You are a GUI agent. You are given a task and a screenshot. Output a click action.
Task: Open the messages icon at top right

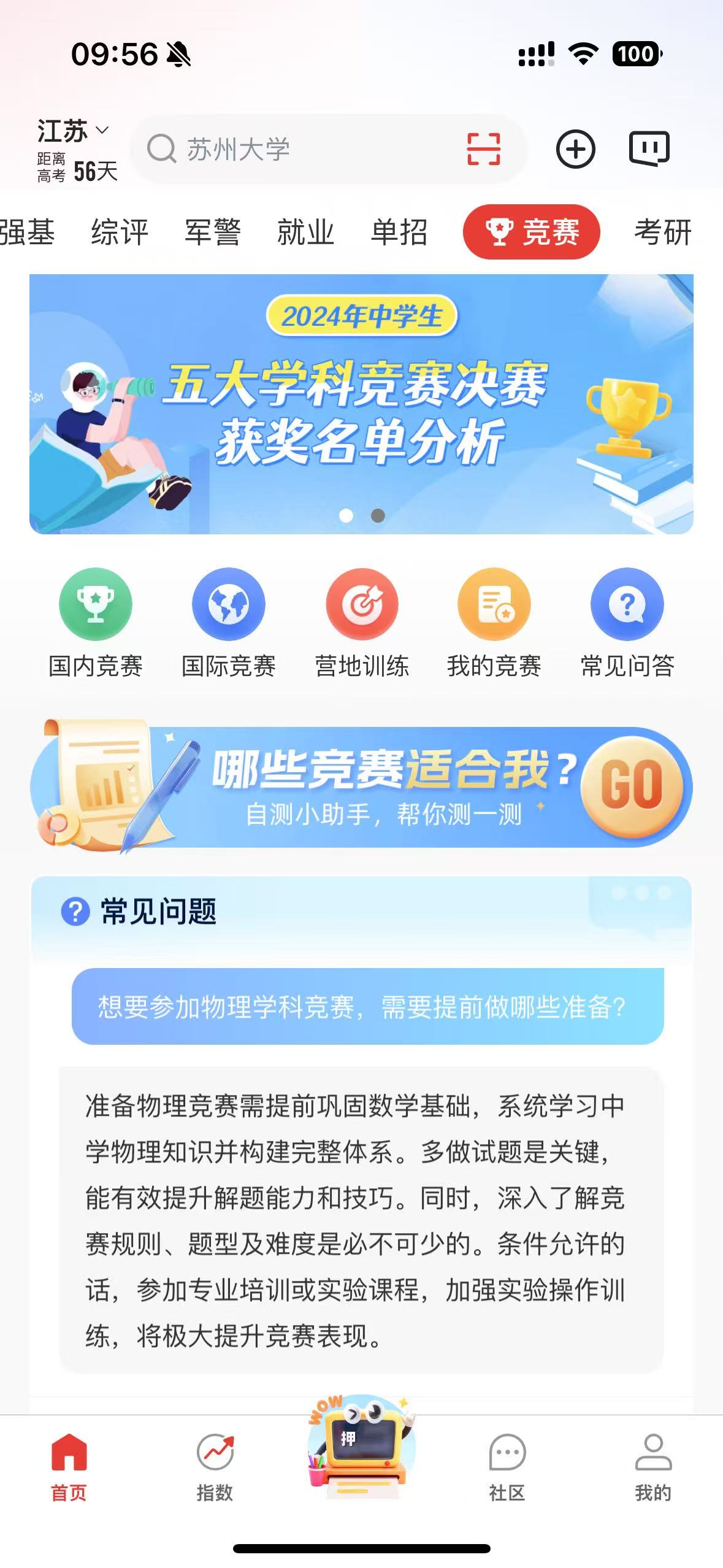click(649, 149)
